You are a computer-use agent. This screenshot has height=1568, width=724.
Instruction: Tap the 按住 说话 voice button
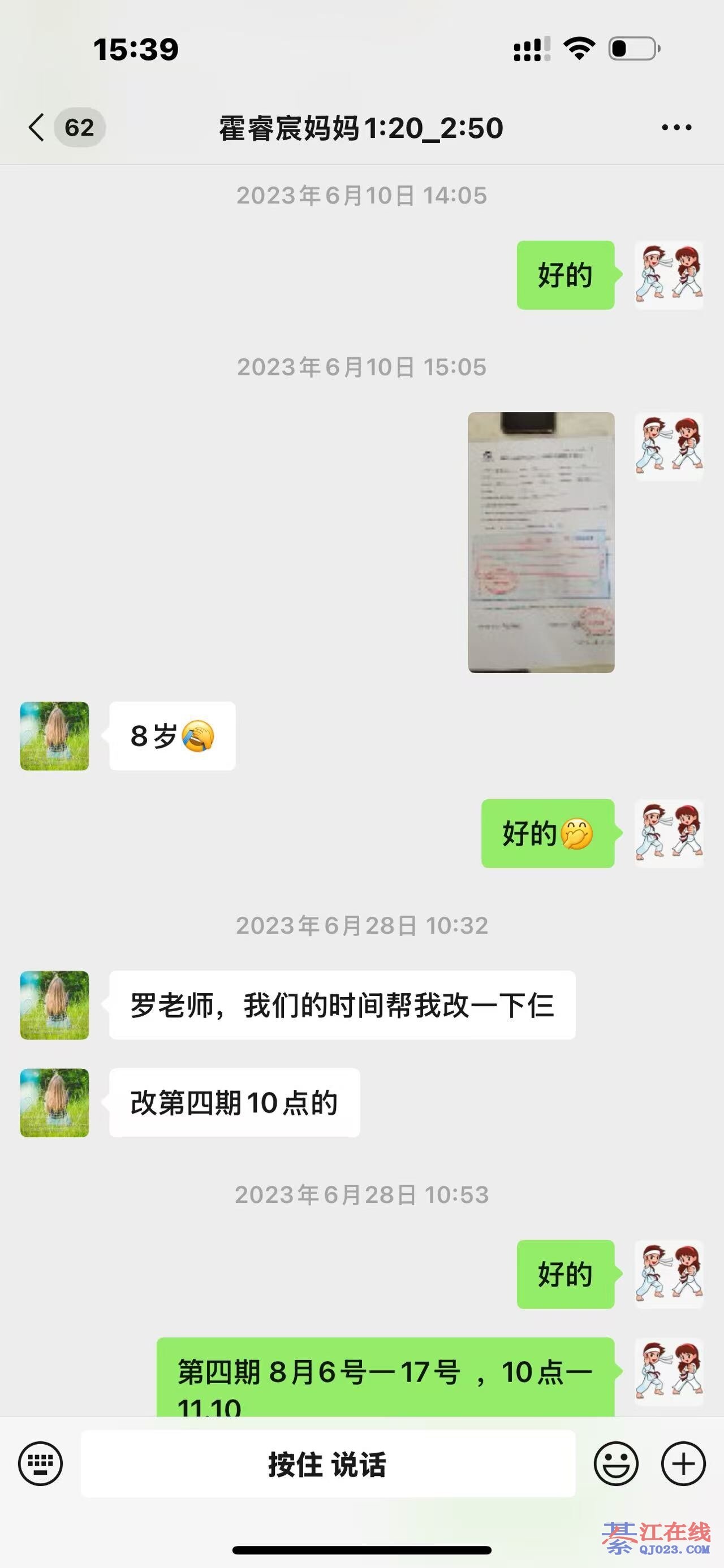(x=327, y=1463)
